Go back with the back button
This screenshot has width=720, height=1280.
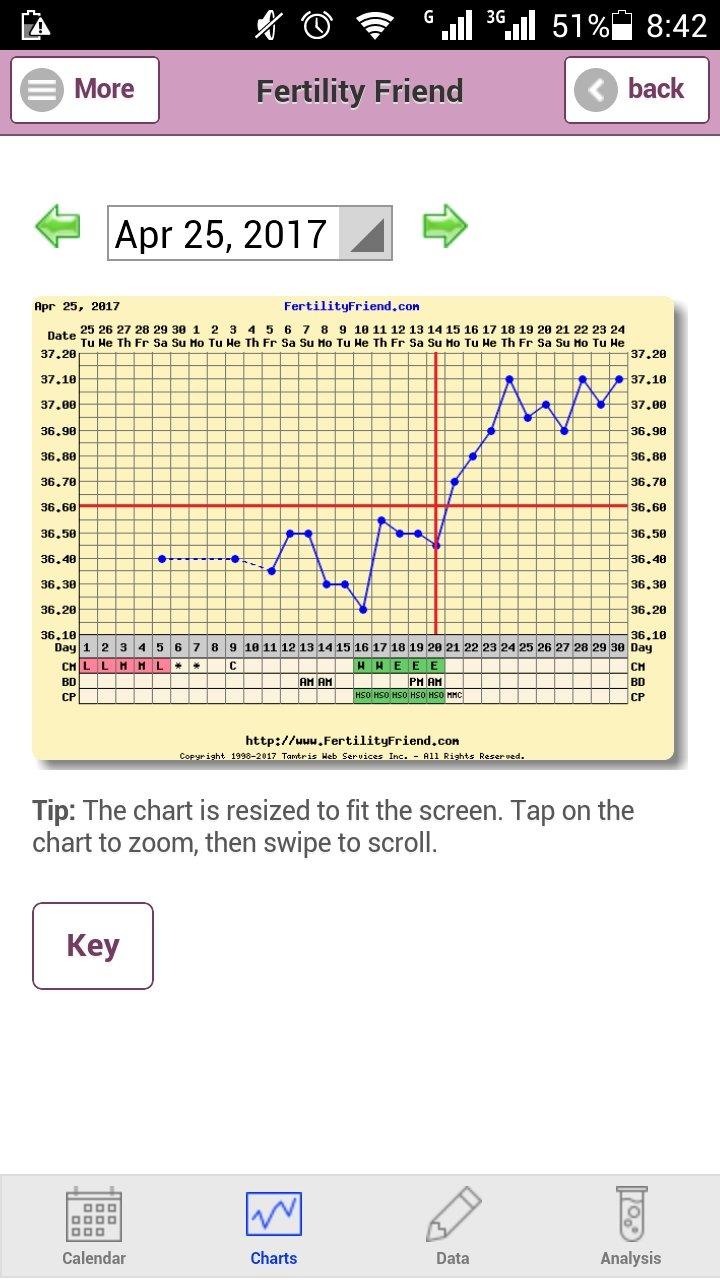637,90
